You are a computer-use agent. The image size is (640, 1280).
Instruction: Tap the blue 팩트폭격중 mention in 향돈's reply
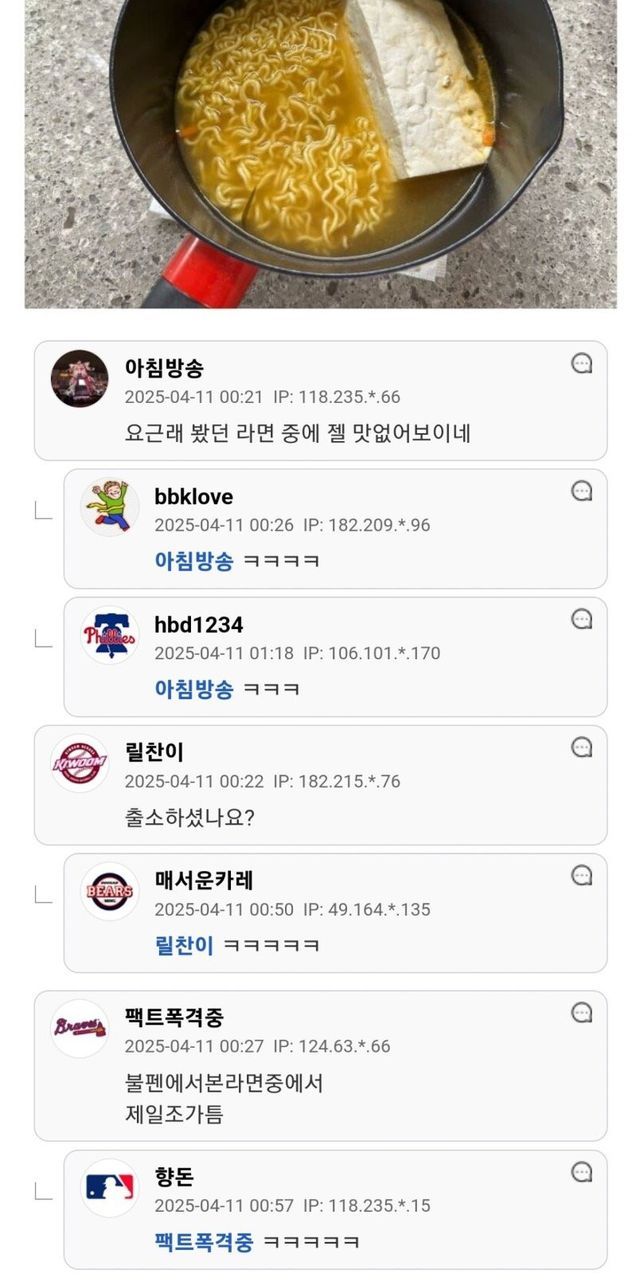coord(204,1242)
